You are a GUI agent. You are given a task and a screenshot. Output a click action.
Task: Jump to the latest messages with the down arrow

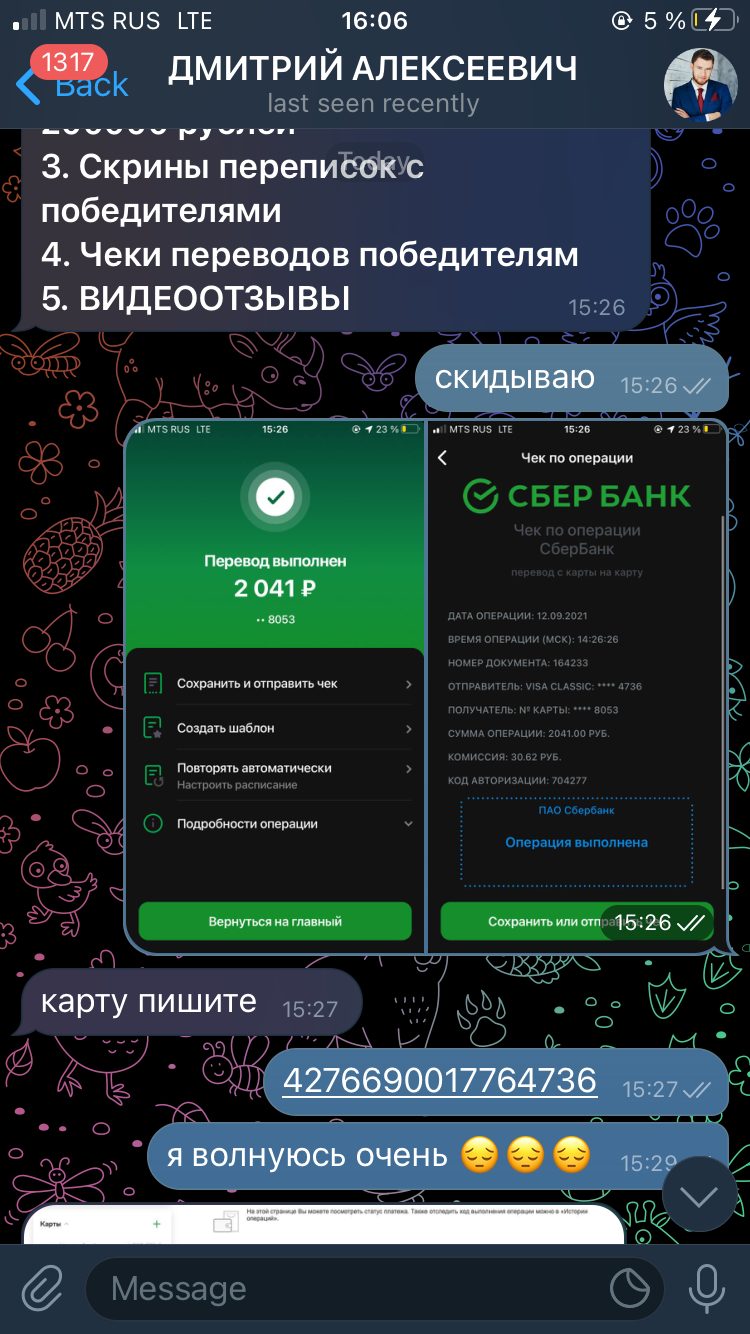tap(699, 1196)
